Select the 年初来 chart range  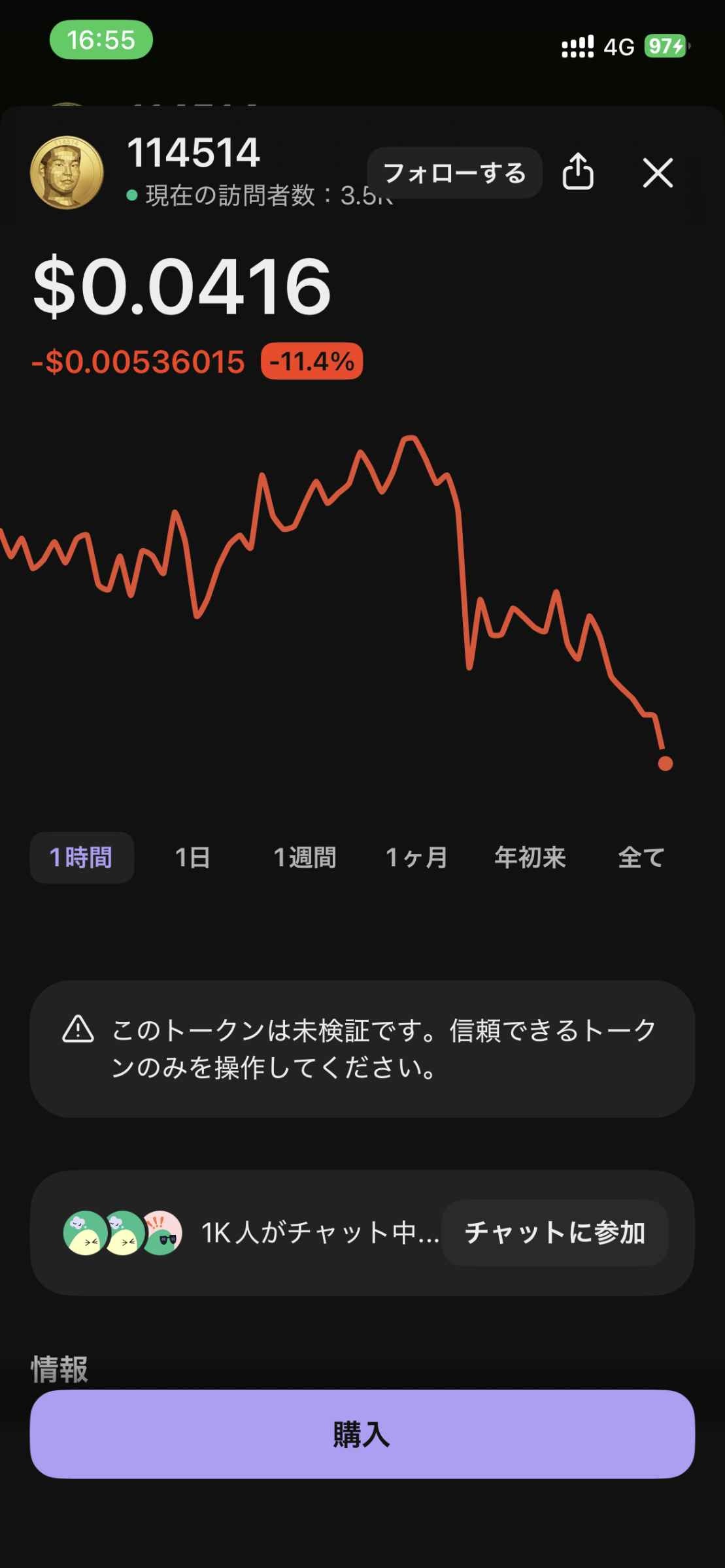coord(530,857)
